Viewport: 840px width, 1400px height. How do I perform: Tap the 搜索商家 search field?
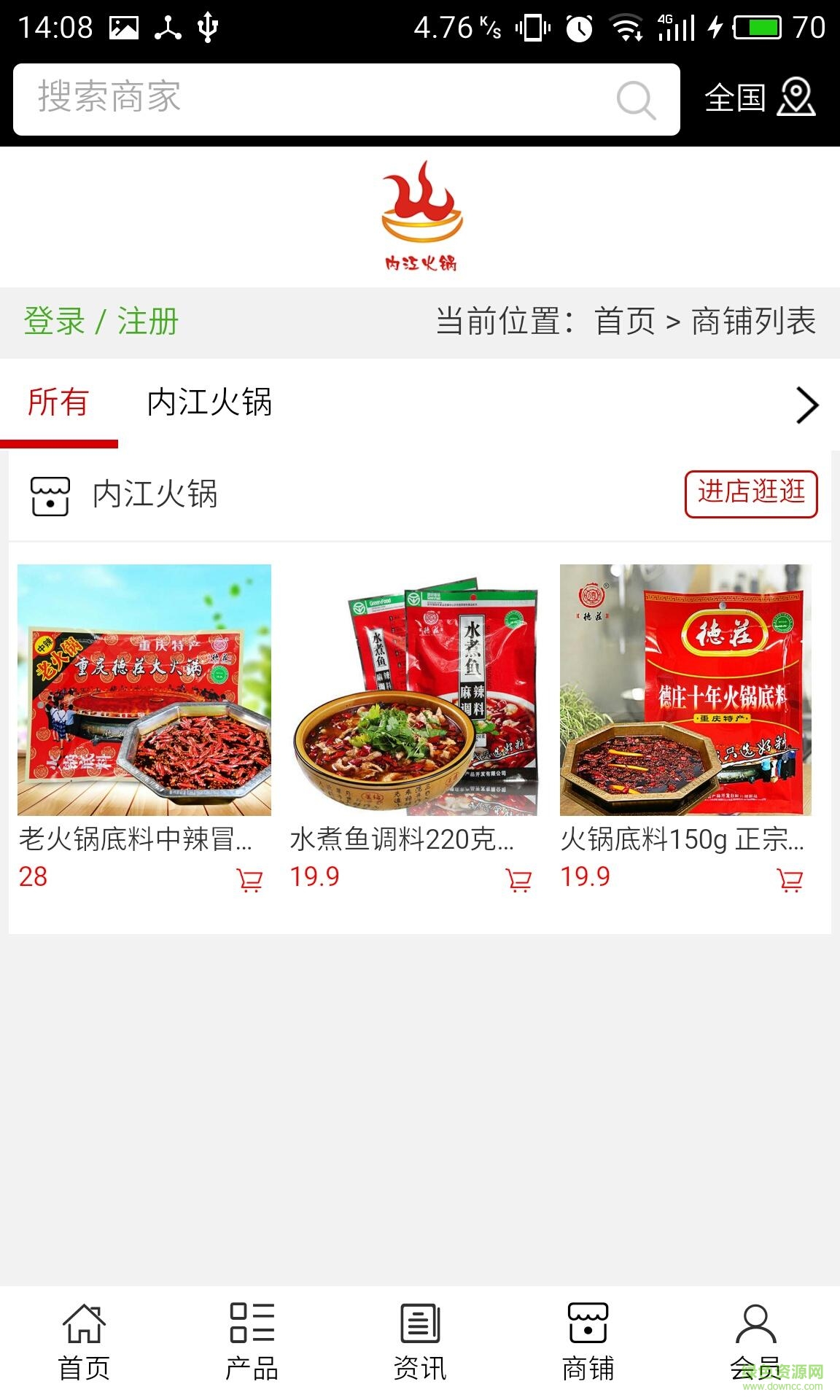[x=314, y=99]
